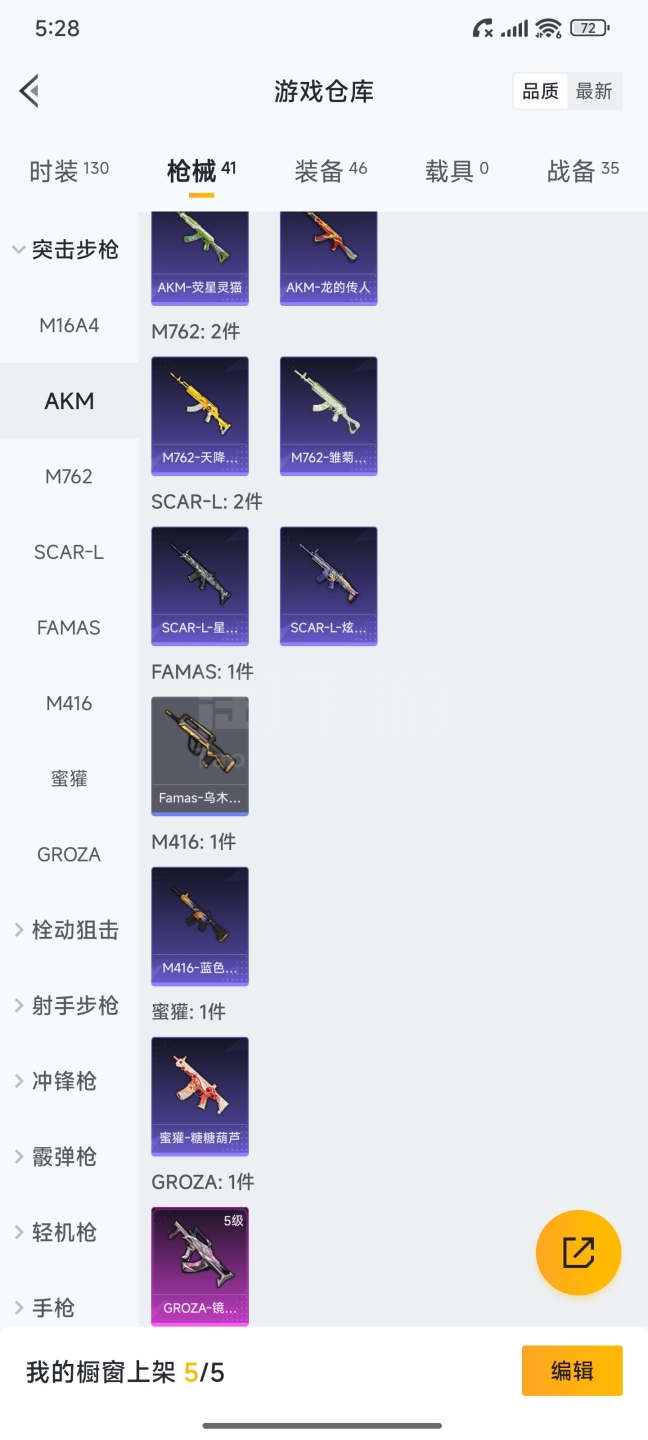Sort warehouse by 最新

[594, 91]
